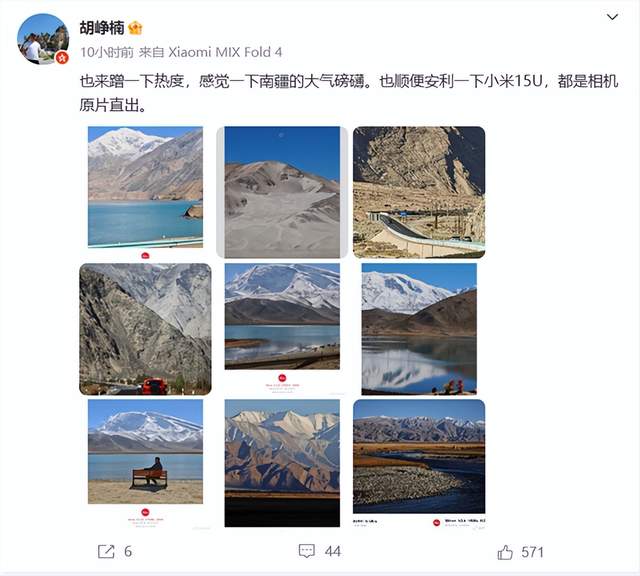Open the winding road by cliff photo
The height and width of the screenshot is (576, 640).
click(x=419, y=192)
